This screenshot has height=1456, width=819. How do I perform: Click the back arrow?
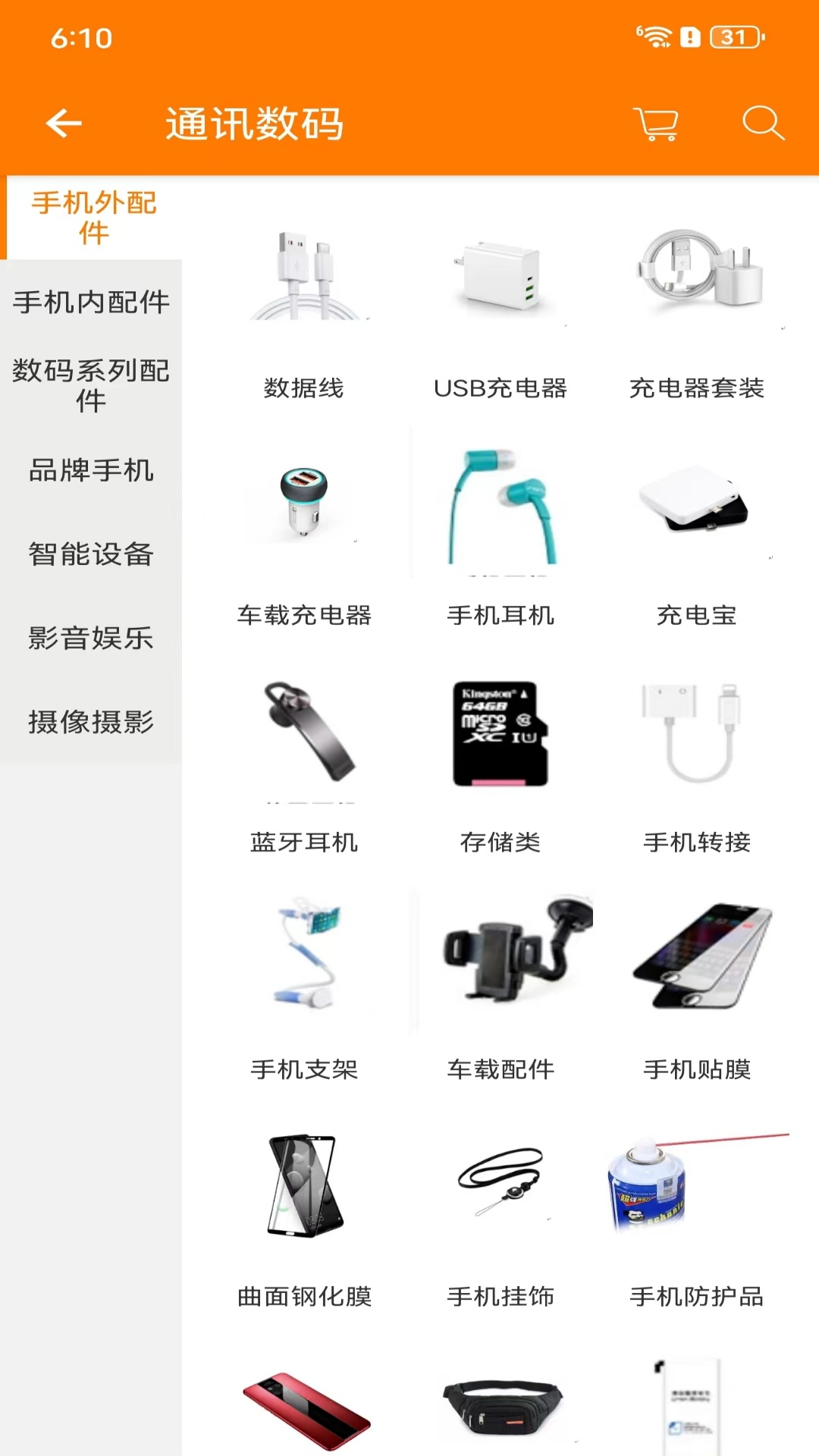coord(64,123)
